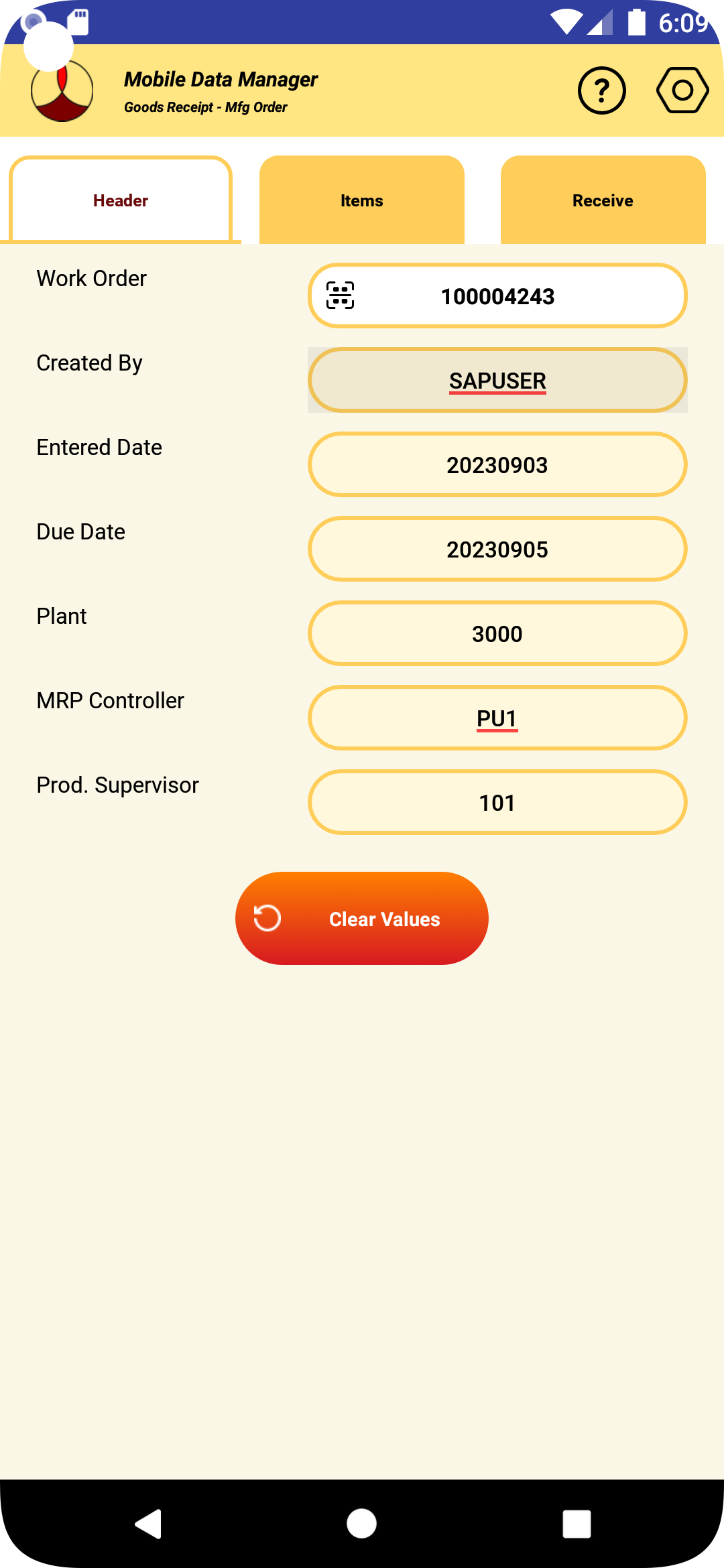Go to the system home screen
724x1568 pixels.
[362, 1524]
